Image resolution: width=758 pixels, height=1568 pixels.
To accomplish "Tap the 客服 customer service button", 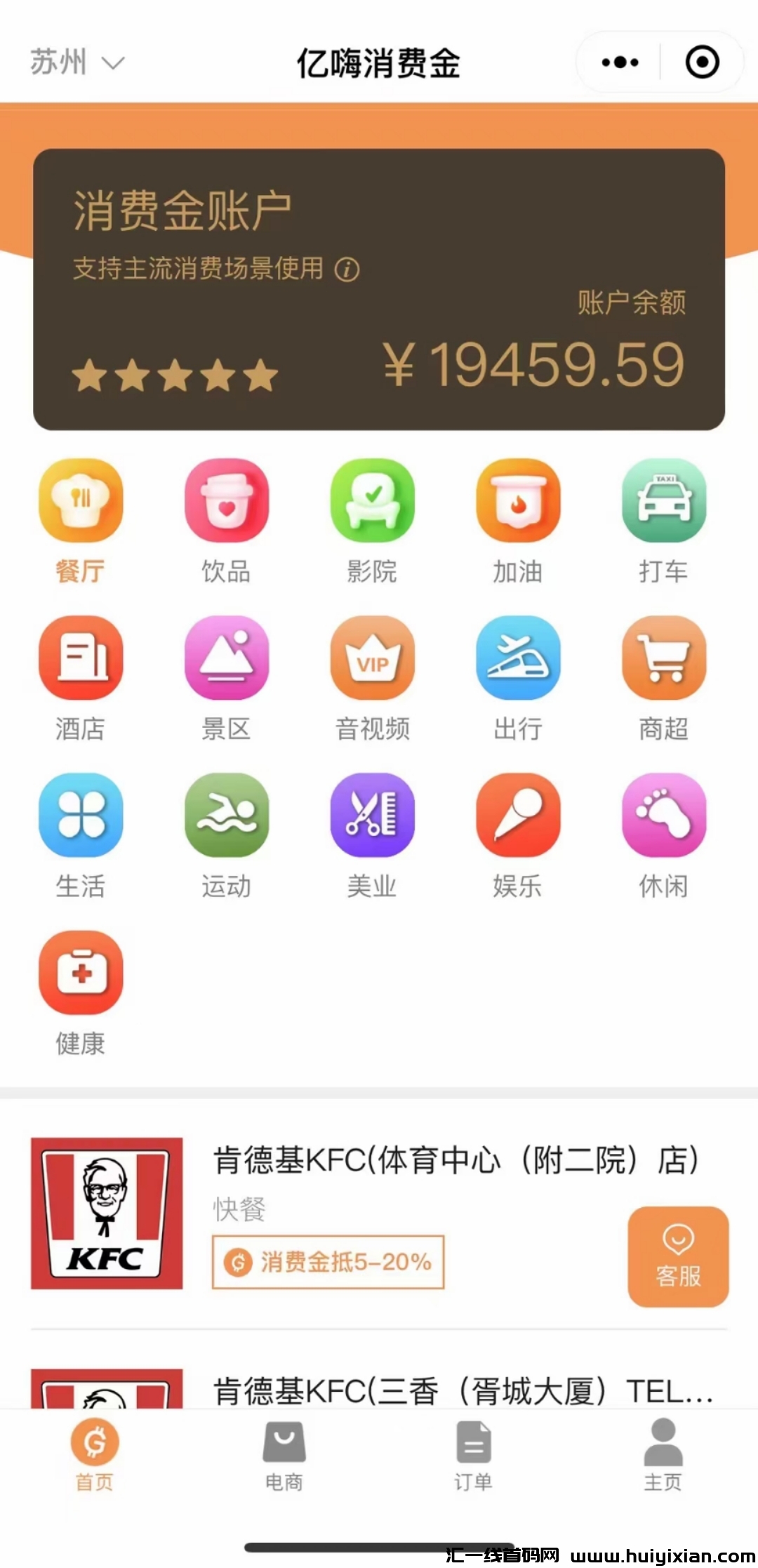I will point(677,1256).
